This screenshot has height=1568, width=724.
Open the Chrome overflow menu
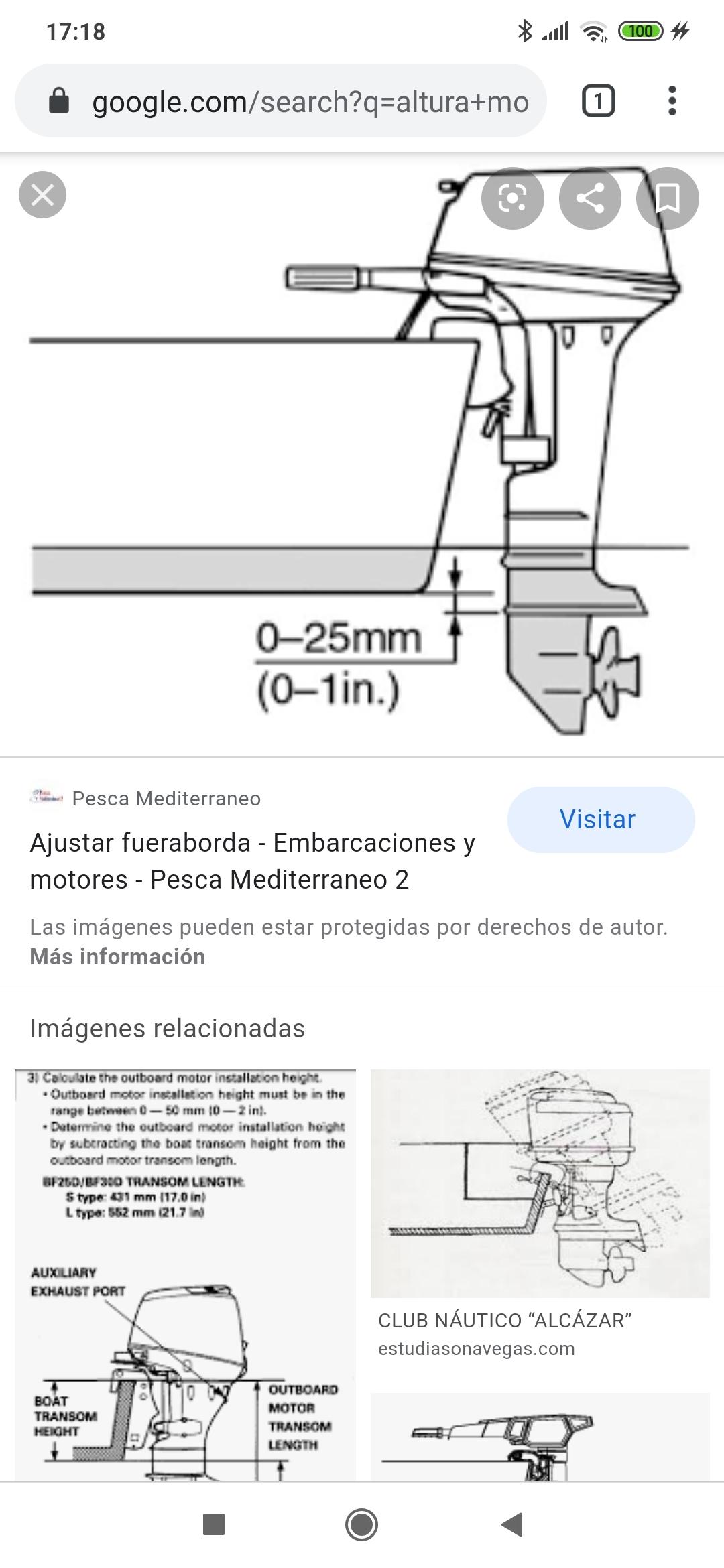pos(672,101)
